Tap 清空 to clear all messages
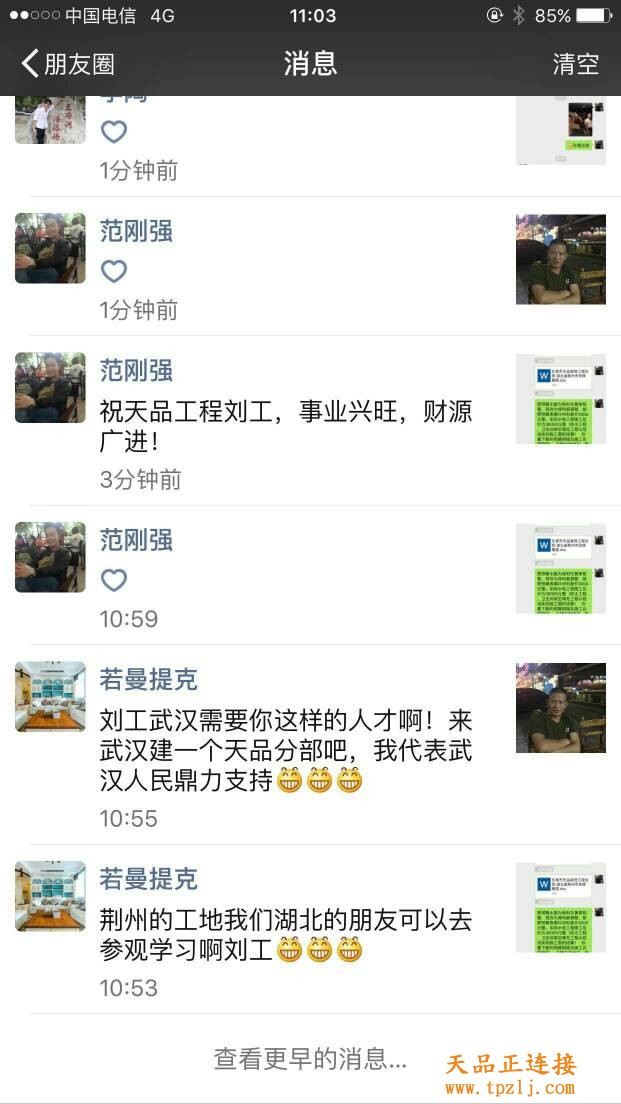Viewport: 621px width, 1104px height. [575, 64]
